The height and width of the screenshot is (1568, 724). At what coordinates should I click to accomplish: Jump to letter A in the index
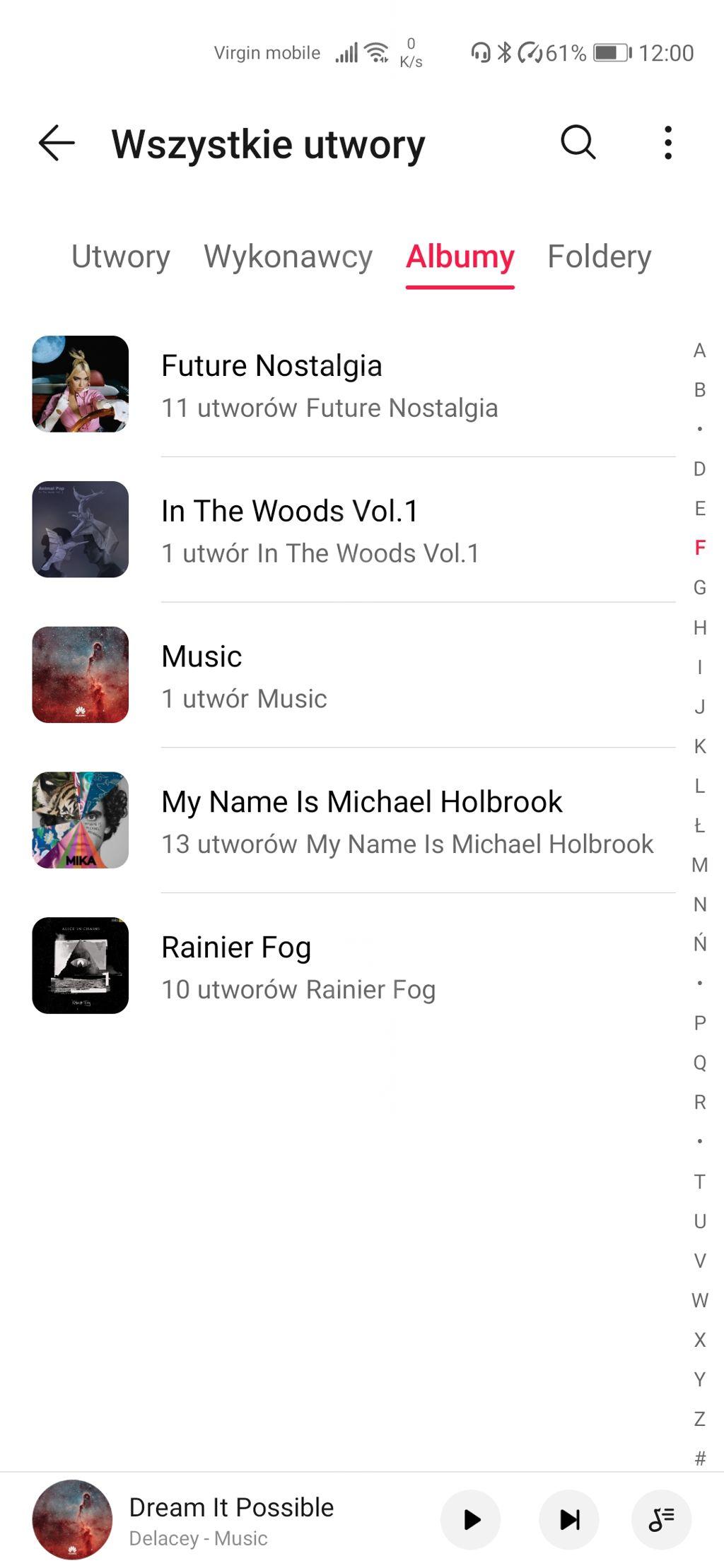699,350
